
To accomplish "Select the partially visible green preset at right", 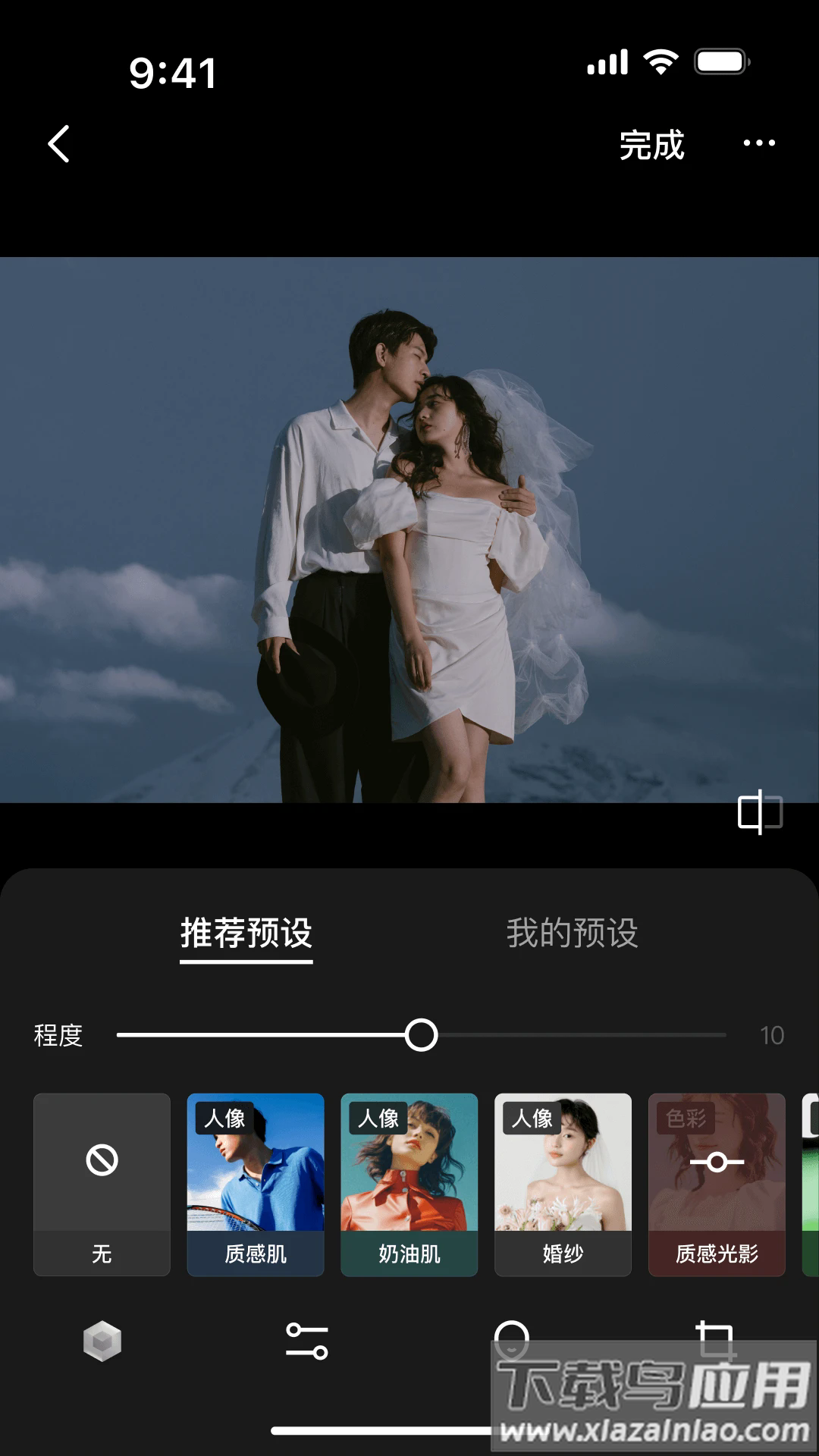I will tap(811, 1183).
